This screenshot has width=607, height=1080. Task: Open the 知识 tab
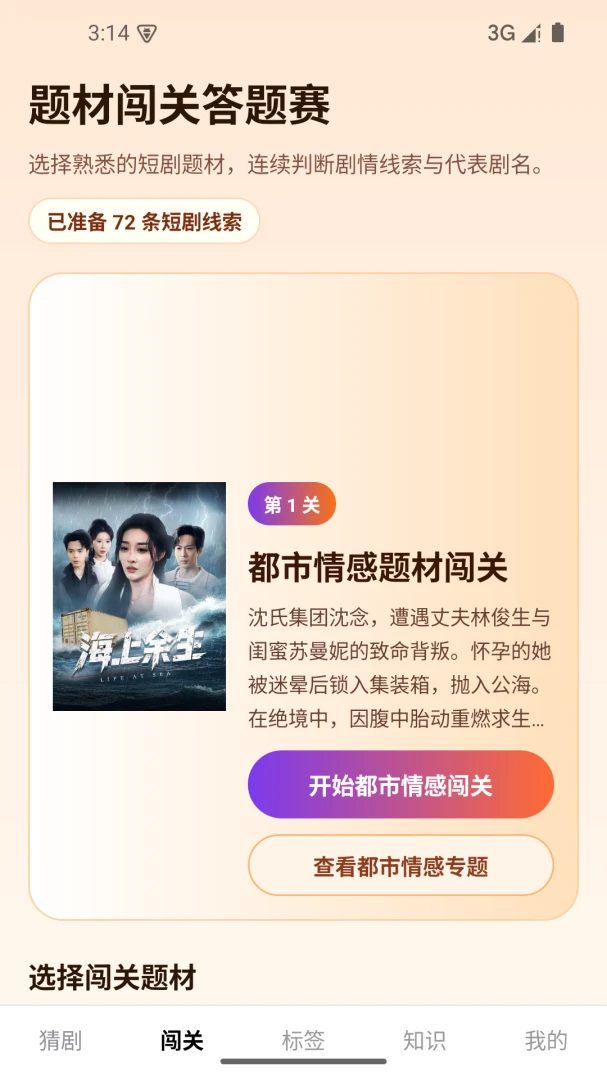[x=424, y=1040]
